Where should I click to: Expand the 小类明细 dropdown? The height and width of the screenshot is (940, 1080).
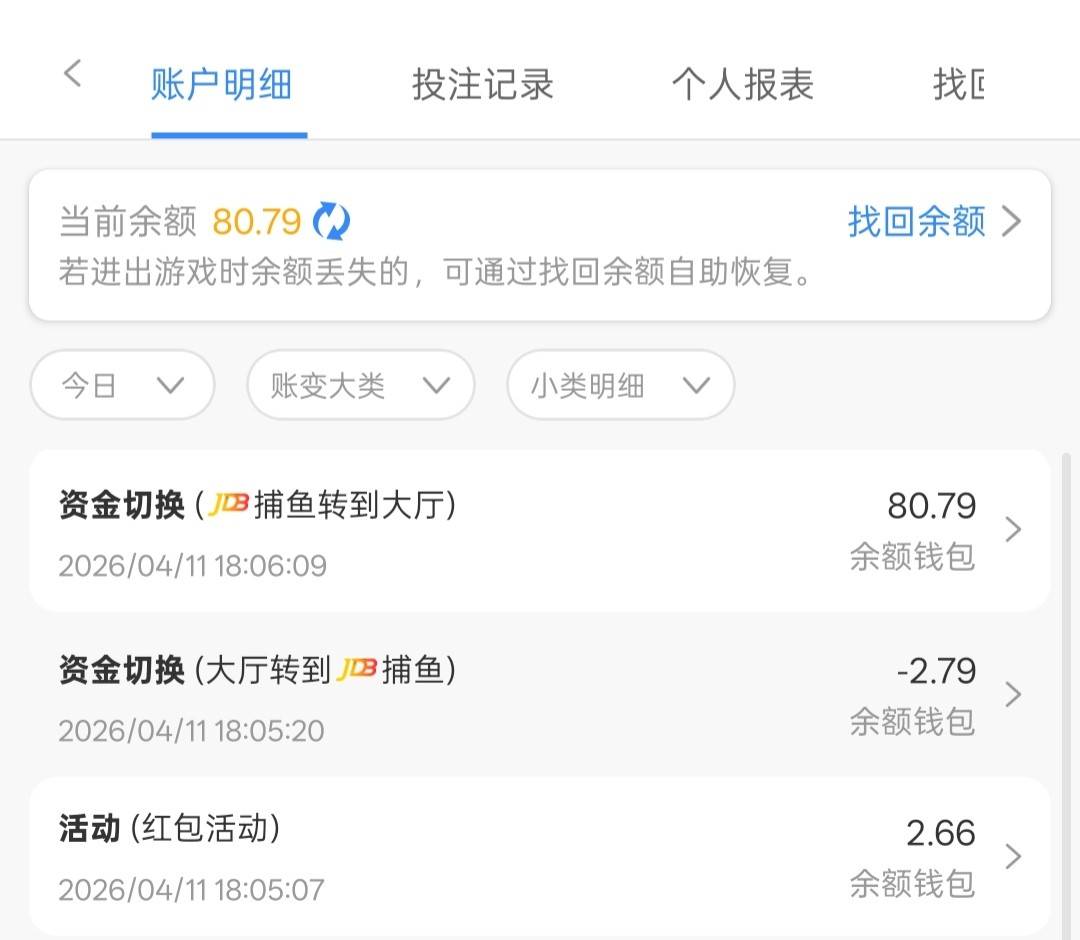pyautogui.click(x=620, y=385)
